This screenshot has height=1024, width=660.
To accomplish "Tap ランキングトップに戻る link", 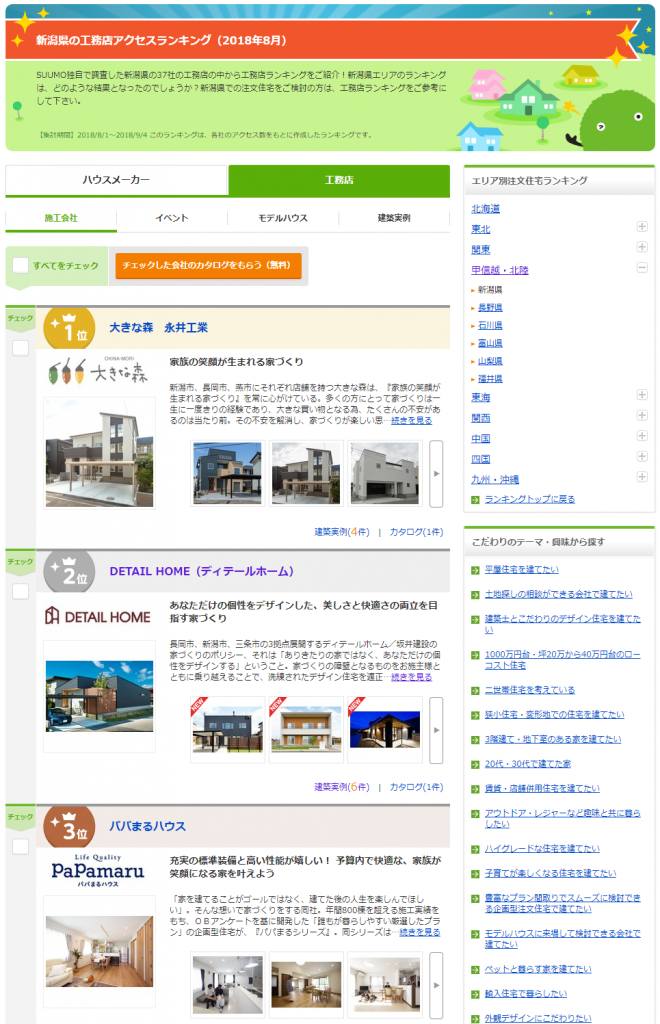I will (x=529, y=499).
